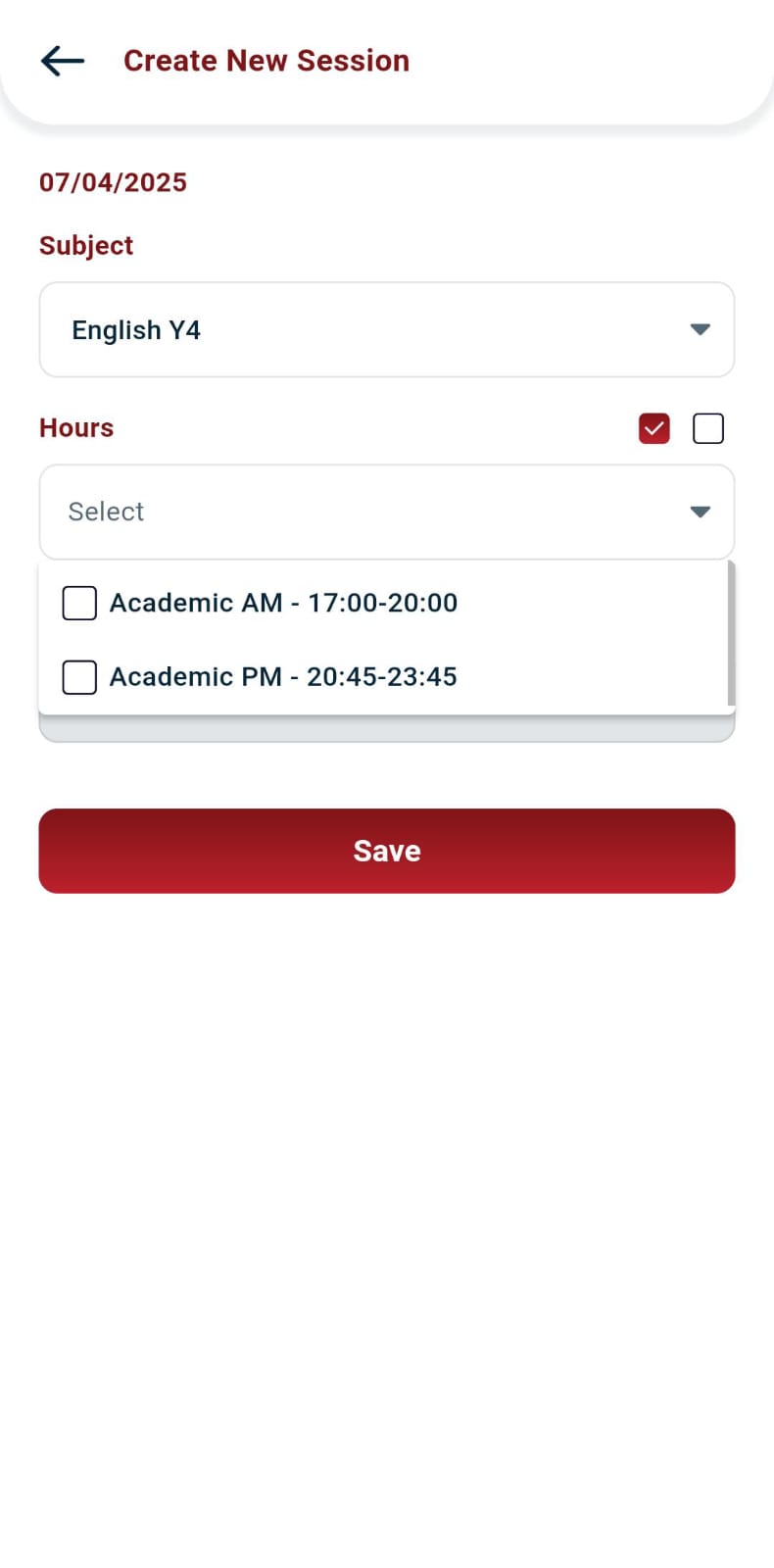774x1568 pixels.
Task: Open the Subject dropdown showing English Y4
Action: [x=387, y=329]
